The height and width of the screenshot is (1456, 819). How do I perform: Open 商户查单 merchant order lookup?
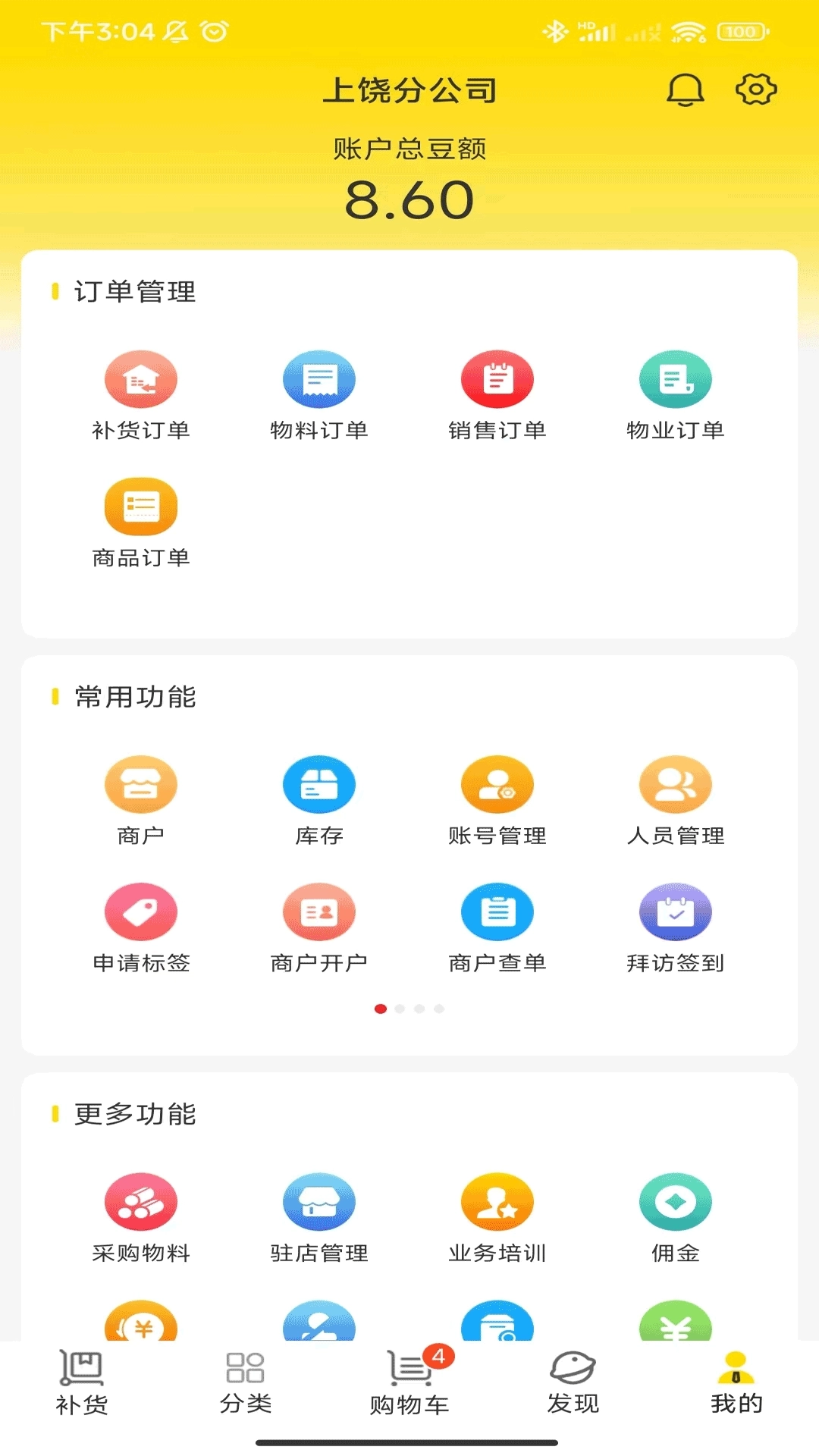tap(497, 912)
